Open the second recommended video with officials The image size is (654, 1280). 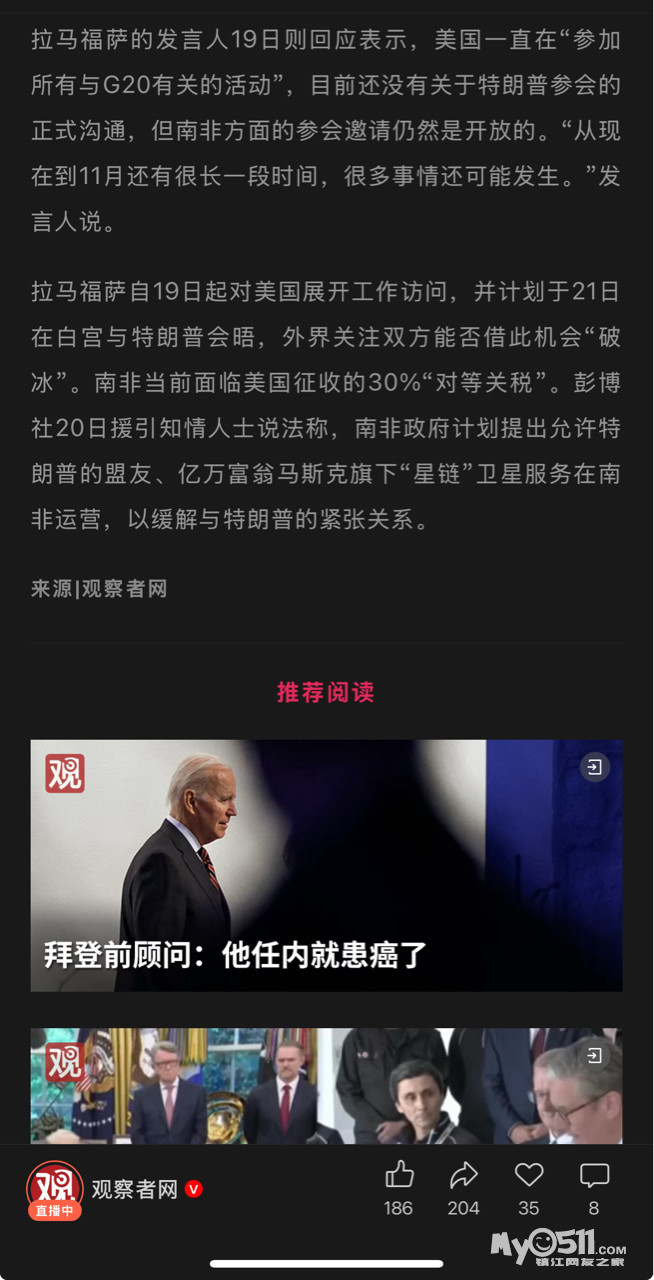click(x=326, y=1086)
